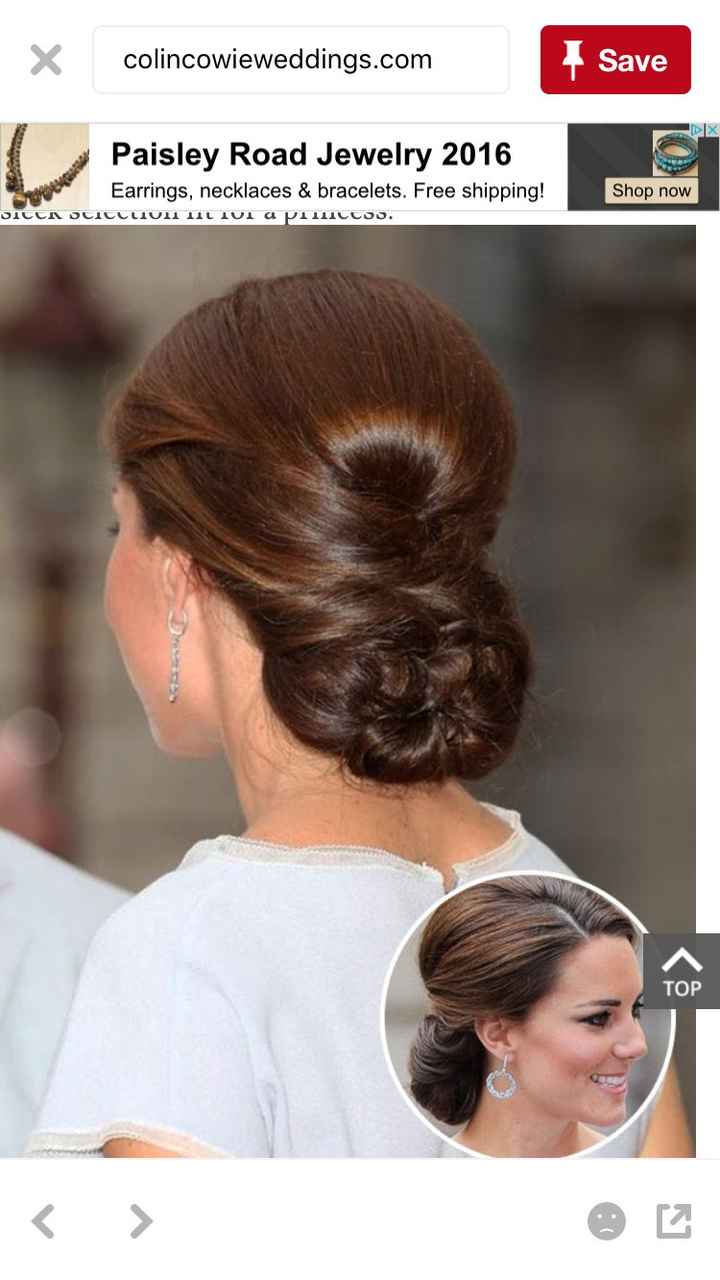Select the colincowieweddings.com address field
The image size is (720, 1280).
click(x=299, y=59)
